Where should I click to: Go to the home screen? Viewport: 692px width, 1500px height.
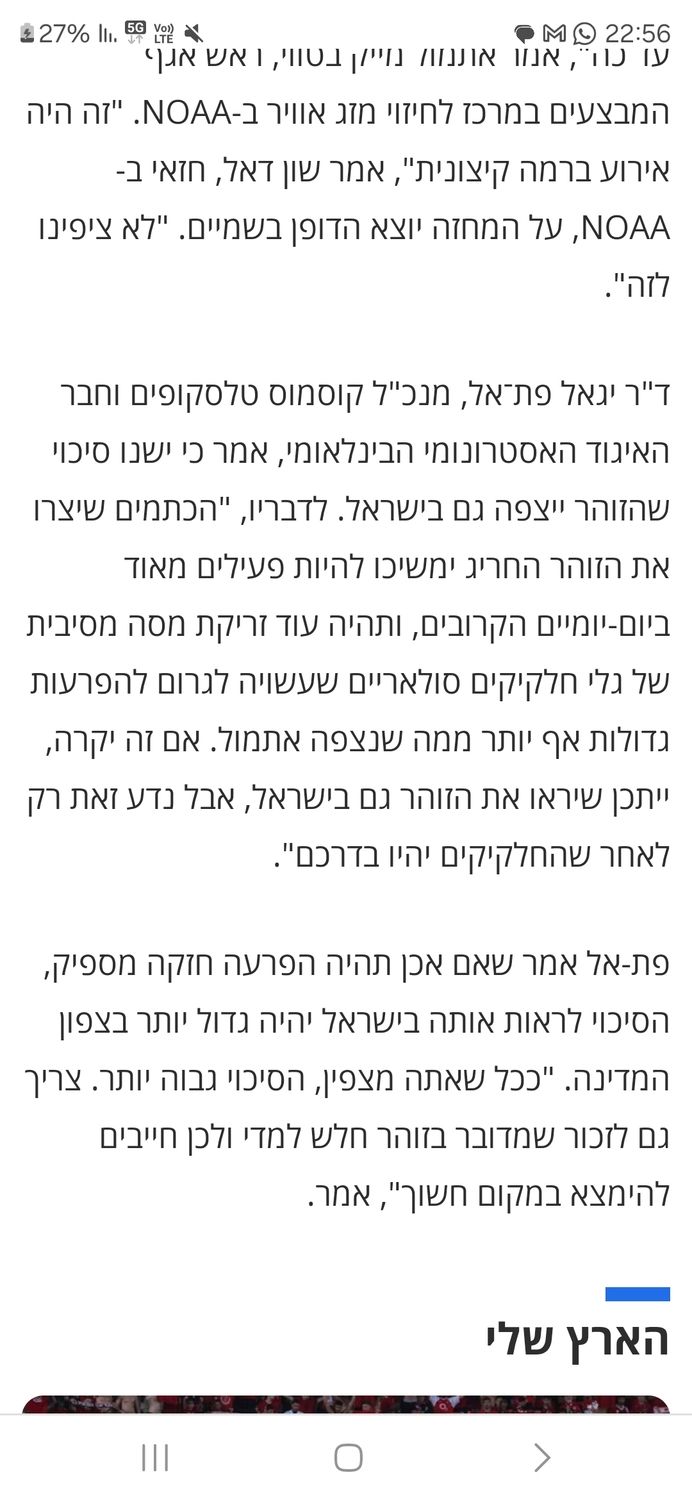pyautogui.click(x=347, y=1458)
